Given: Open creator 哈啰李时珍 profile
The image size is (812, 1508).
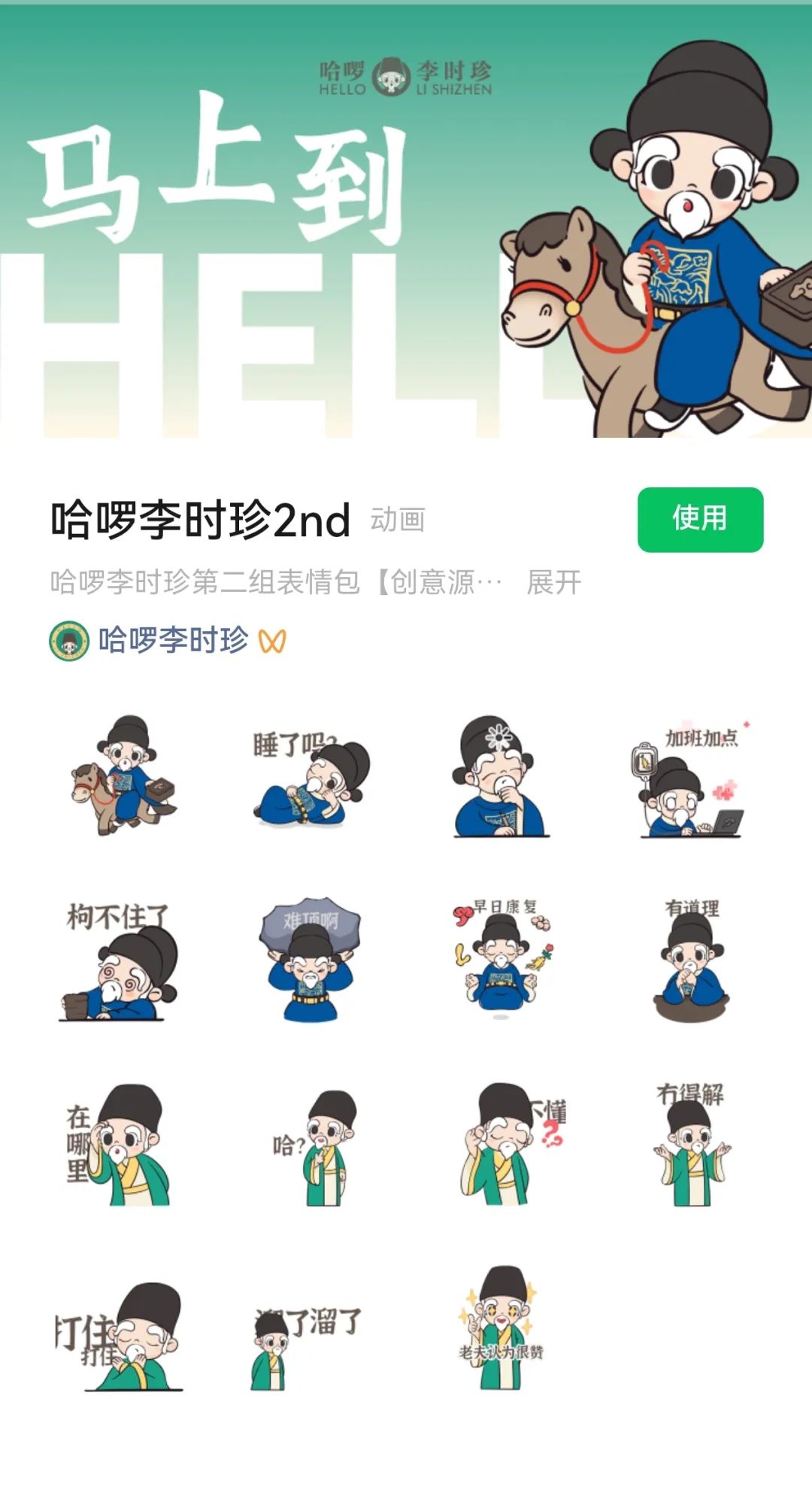Looking at the screenshot, I should tap(173, 641).
